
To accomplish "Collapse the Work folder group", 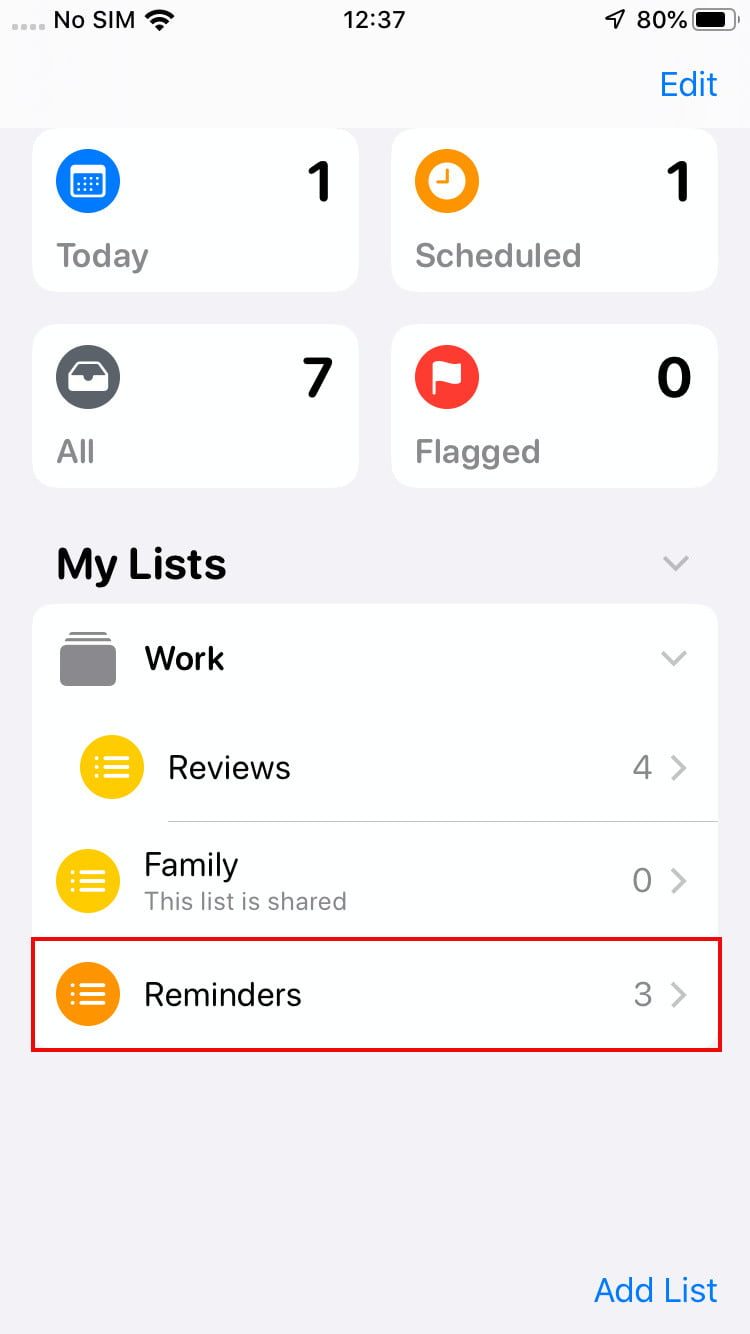I will [674, 658].
